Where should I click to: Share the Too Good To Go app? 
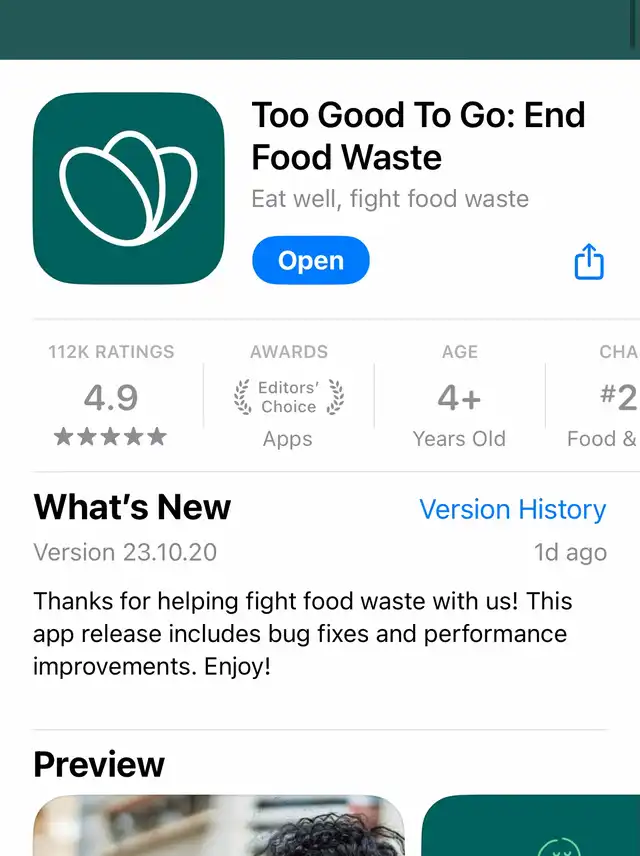pos(589,262)
